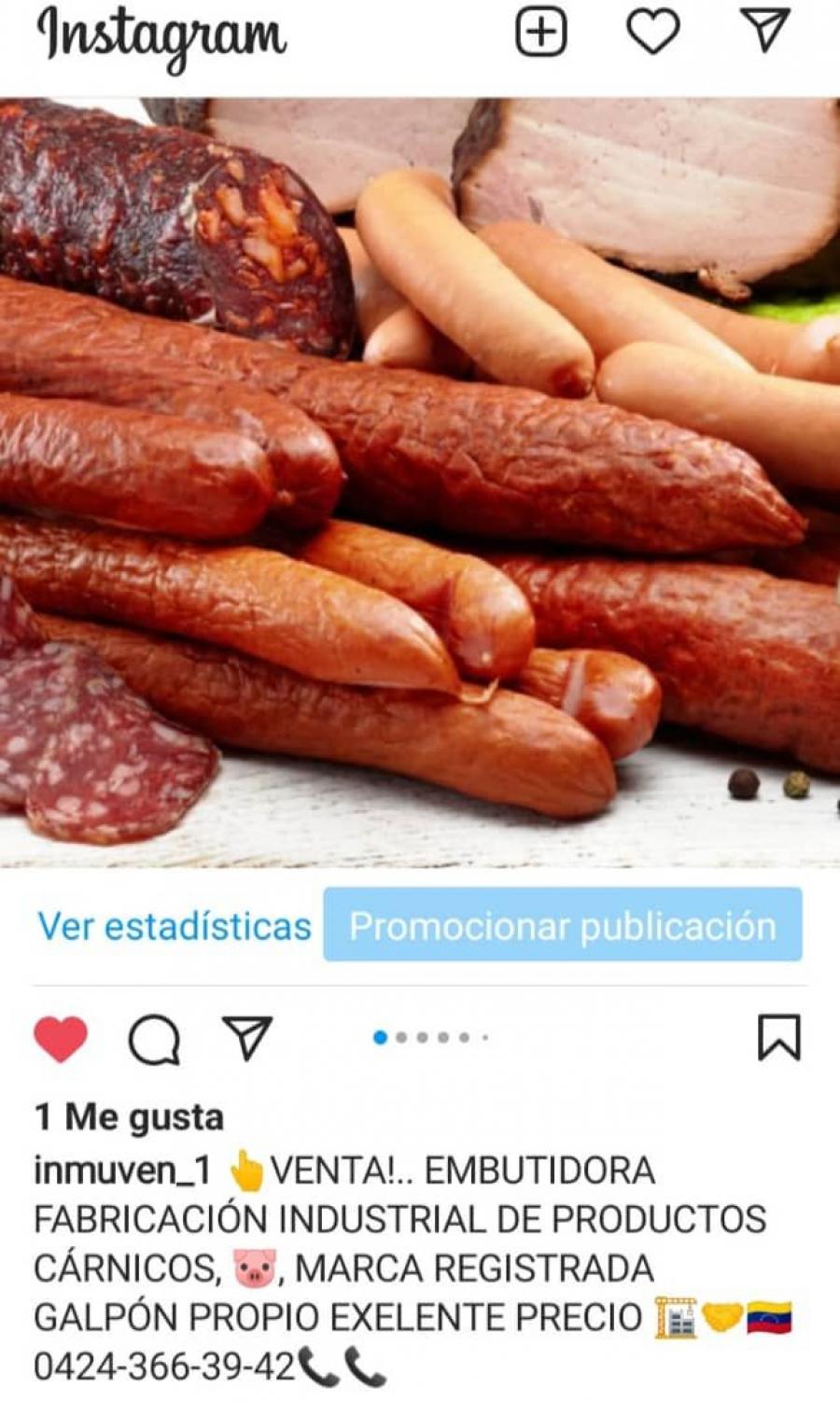The width and height of the screenshot is (840, 1402).
Task: Save the post with bookmark icon
Action: click(x=779, y=1038)
